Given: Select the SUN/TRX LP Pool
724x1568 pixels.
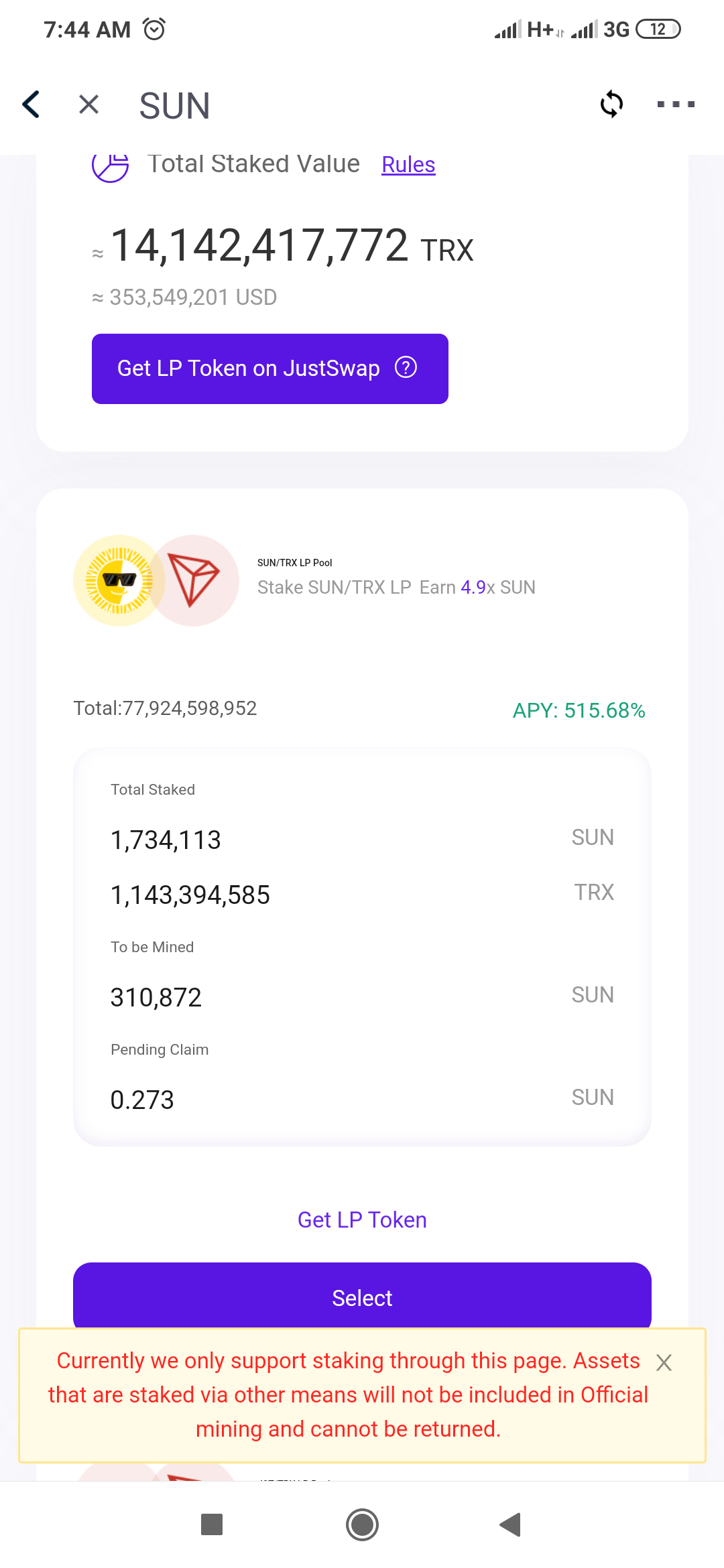Looking at the screenshot, I should 362,1297.
